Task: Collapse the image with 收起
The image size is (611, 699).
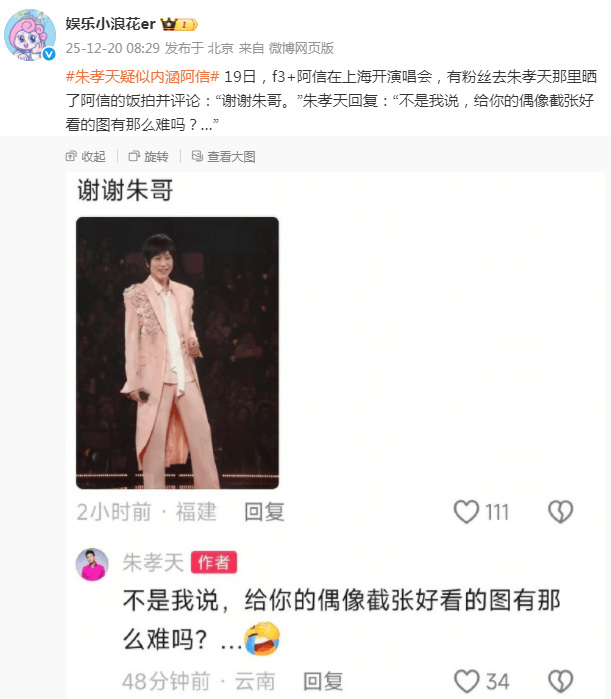Action: pos(85,157)
